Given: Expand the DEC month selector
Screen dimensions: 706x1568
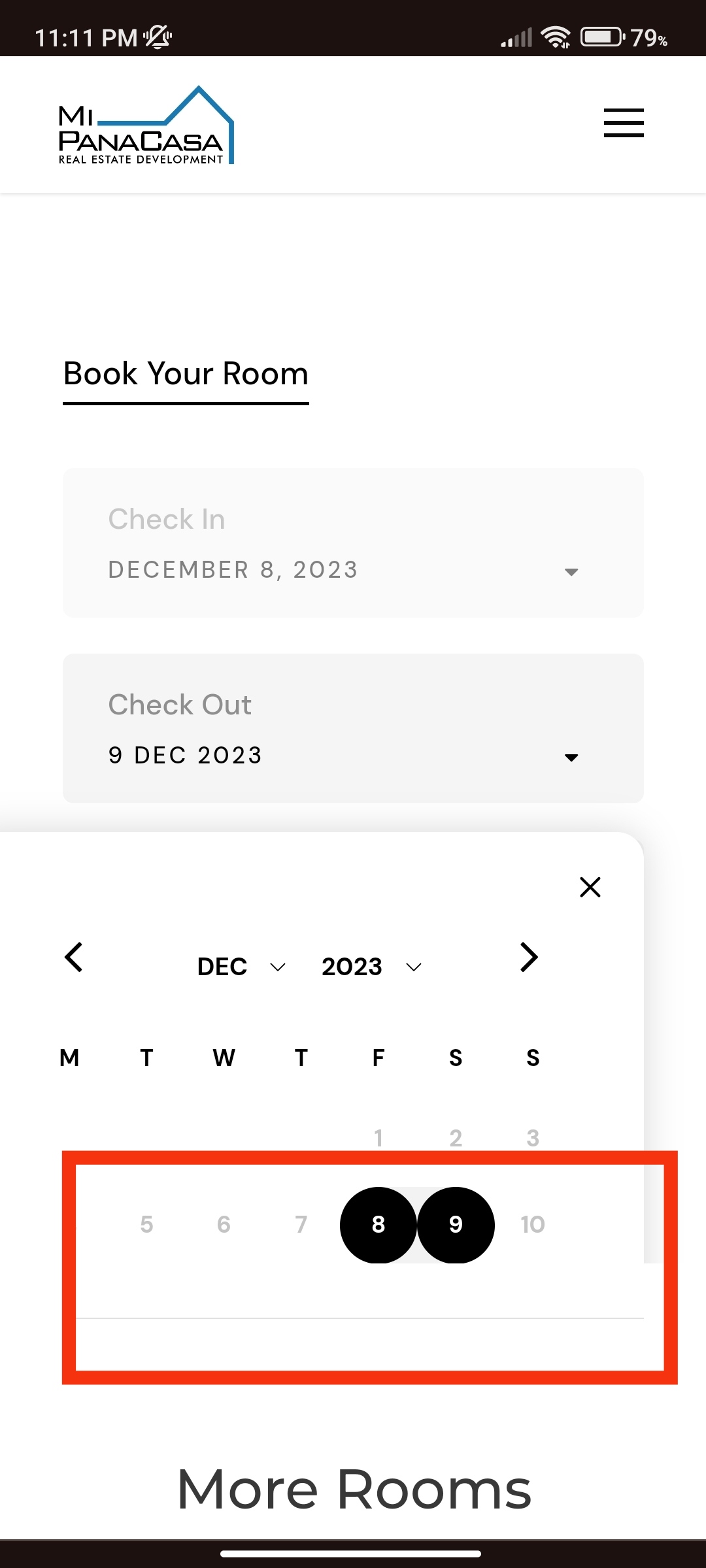Looking at the screenshot, I should (241, 967).
